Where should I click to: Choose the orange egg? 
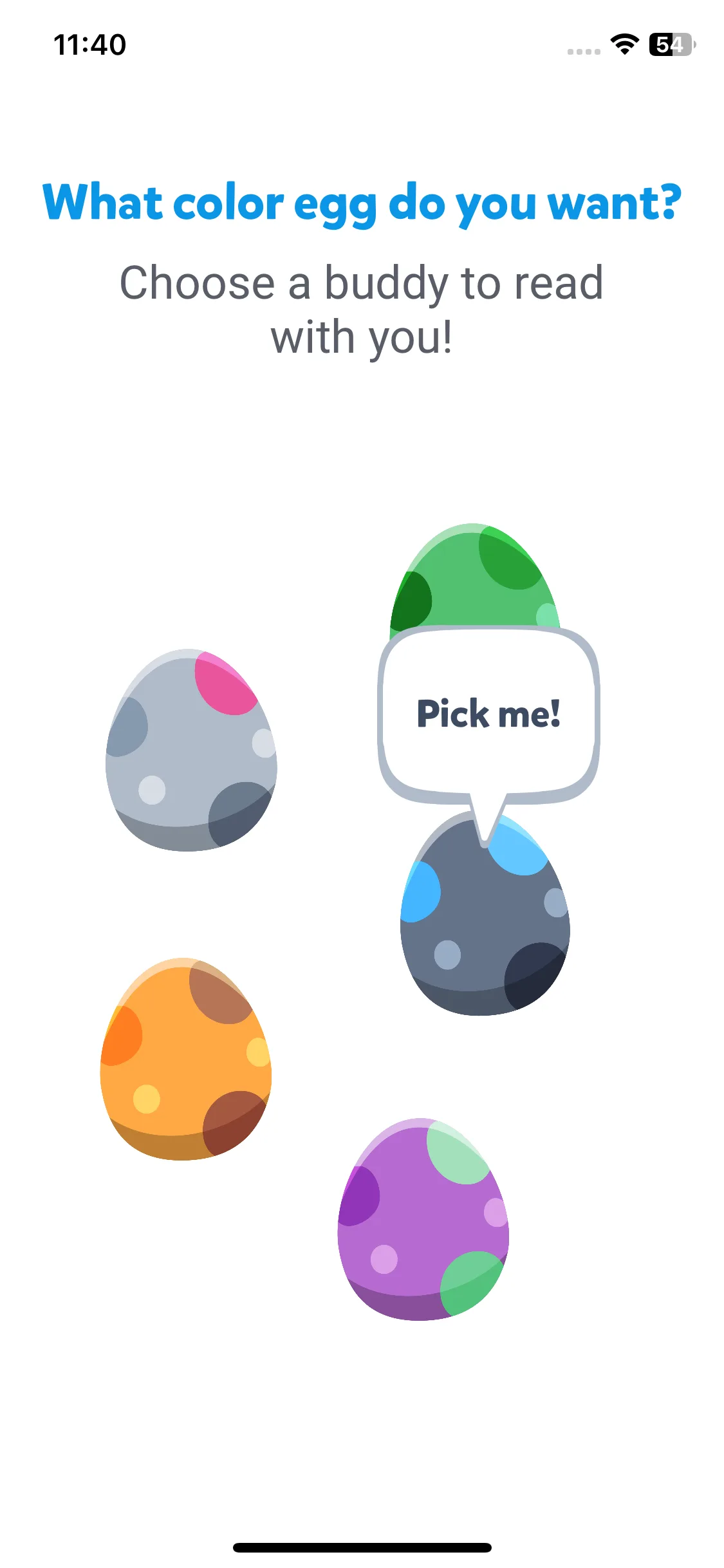point(186,1059)
